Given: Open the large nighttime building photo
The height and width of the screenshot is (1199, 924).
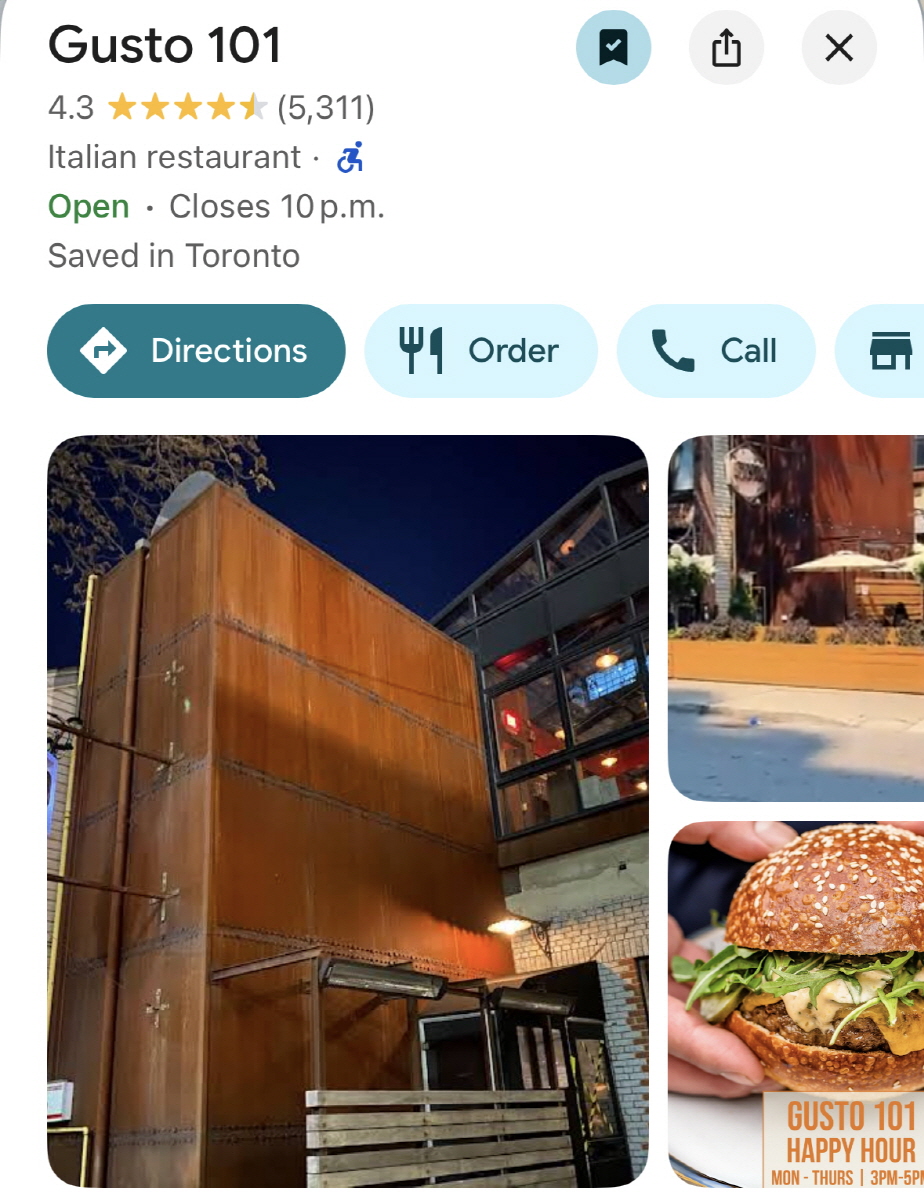Looking at the screenshot, I should pyautogui.click(x=347, y=810).
